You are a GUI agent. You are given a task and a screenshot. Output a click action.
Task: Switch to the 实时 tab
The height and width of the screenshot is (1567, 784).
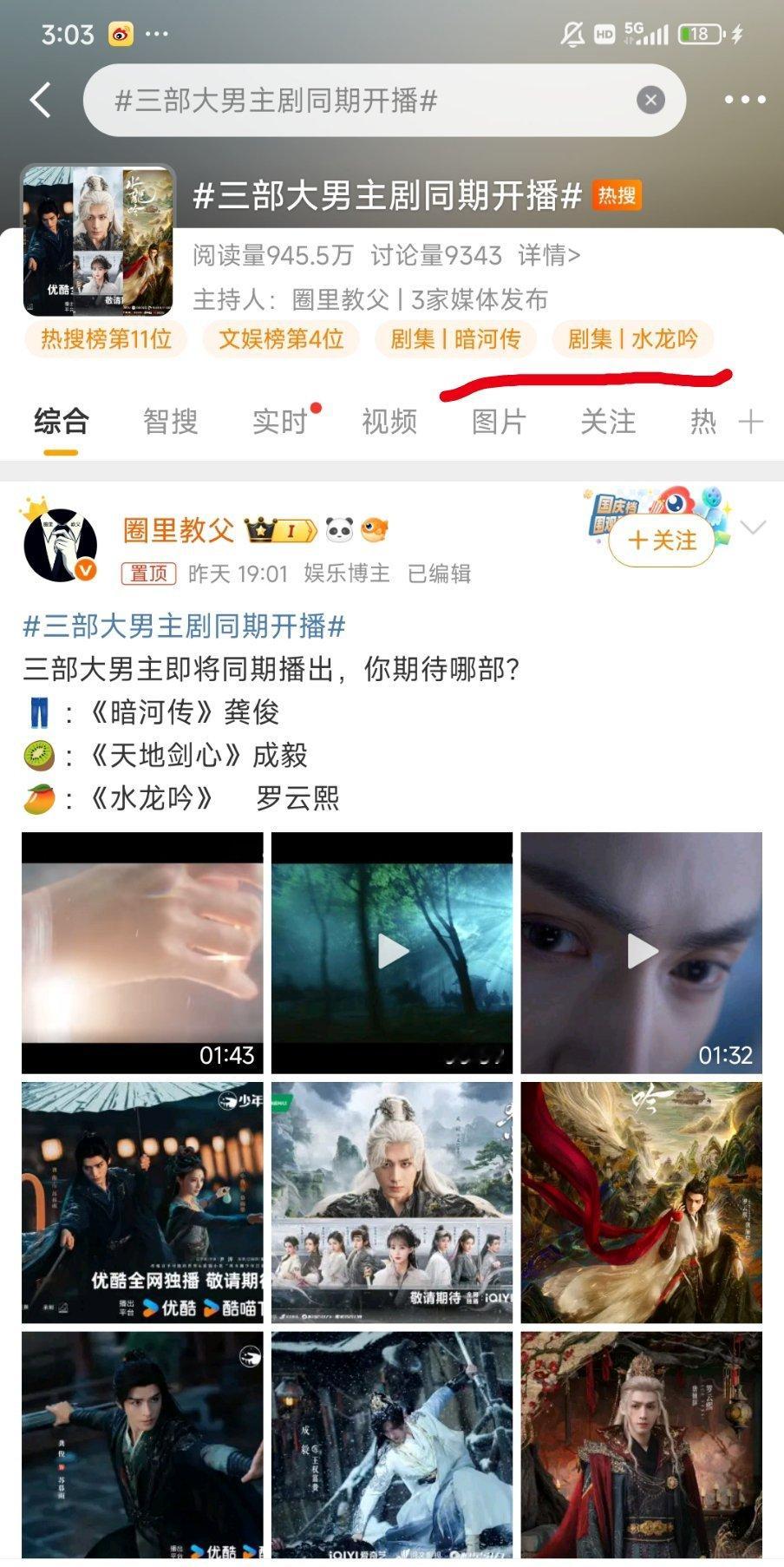click(x=280, y=422)
